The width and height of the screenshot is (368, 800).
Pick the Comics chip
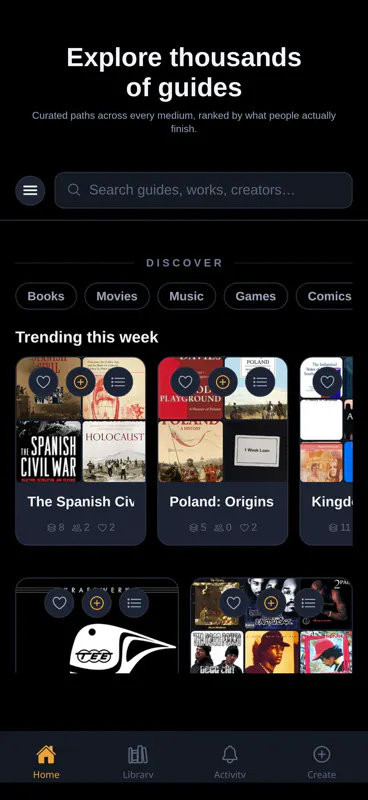(325, 296)
